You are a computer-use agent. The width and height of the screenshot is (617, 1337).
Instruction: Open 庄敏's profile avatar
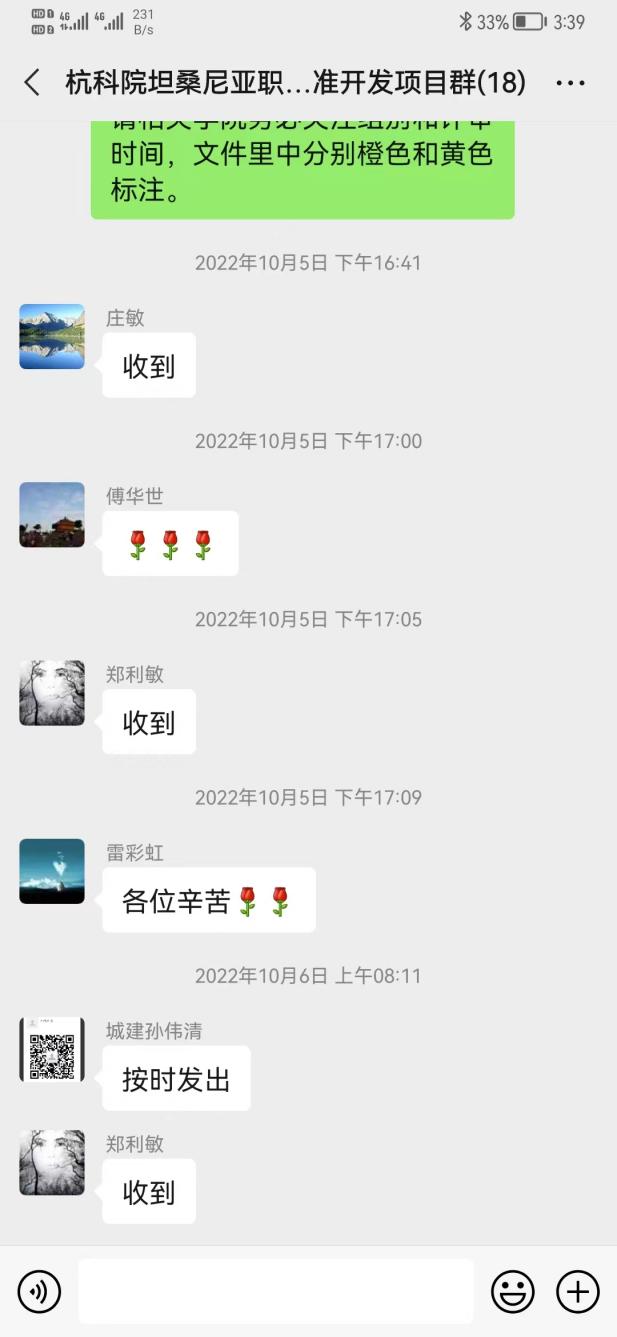pos(52,337)
